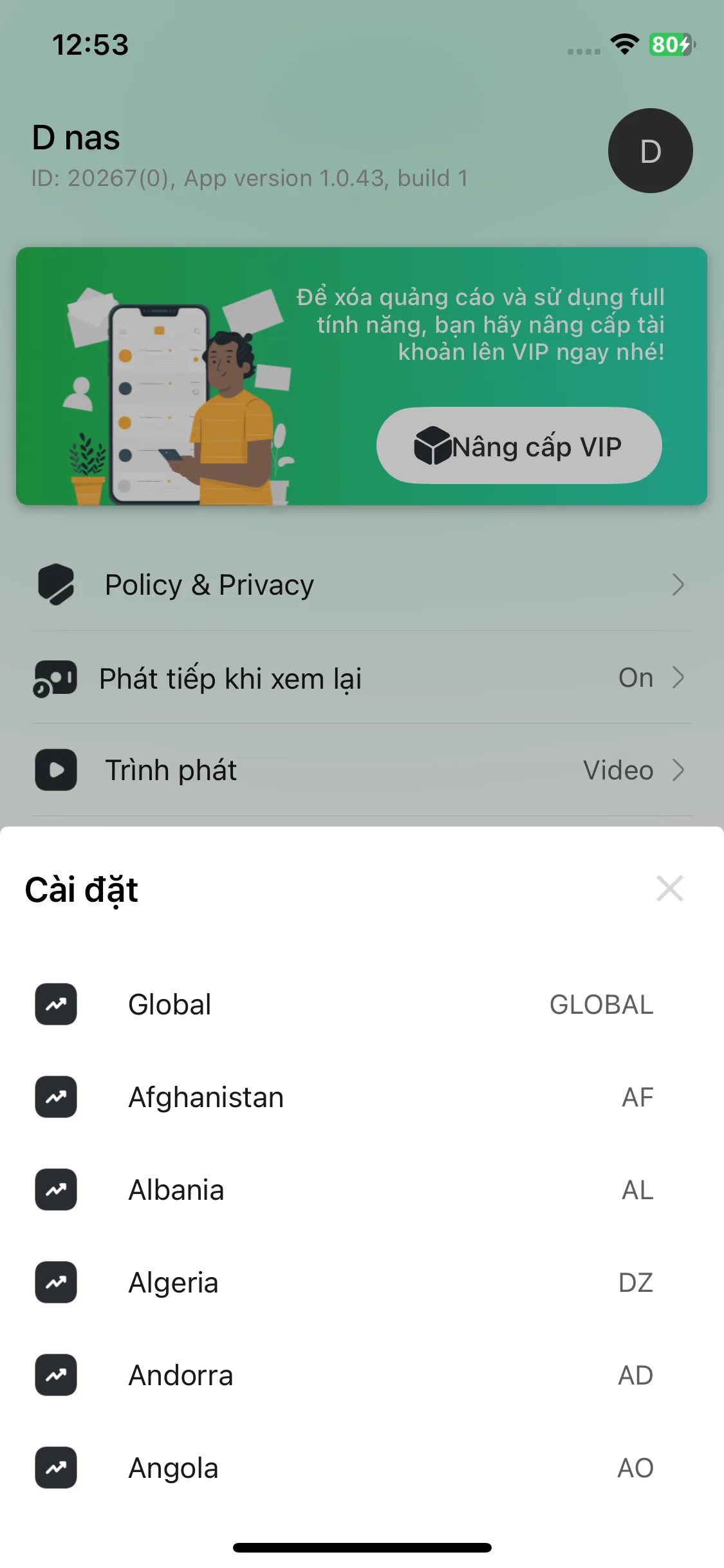Open Phát tiếp khi xem lại setting
This screenshot has width=724, height=1568.
click(x=362, y=678)
